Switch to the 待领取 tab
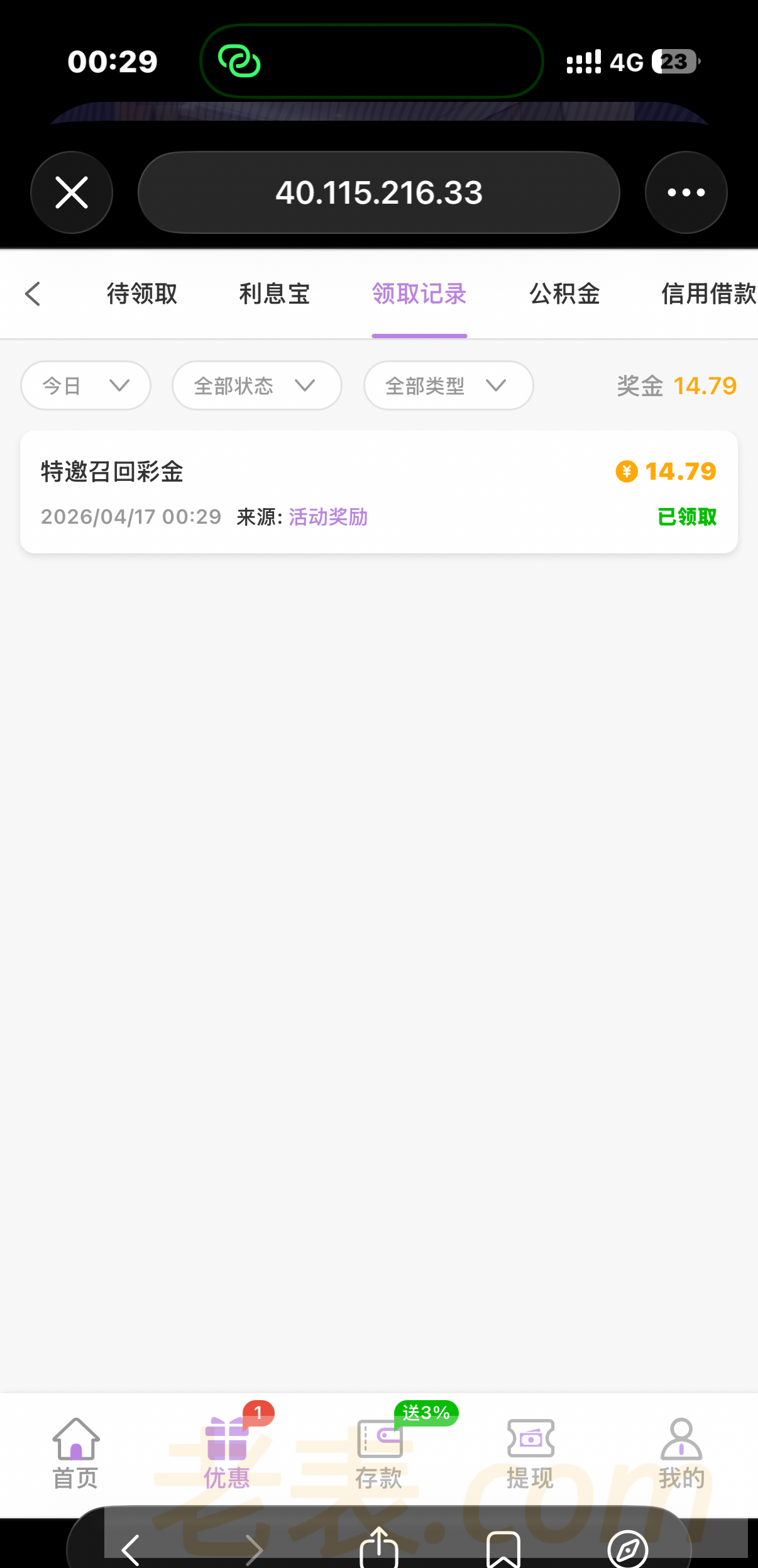 [142, 294]
